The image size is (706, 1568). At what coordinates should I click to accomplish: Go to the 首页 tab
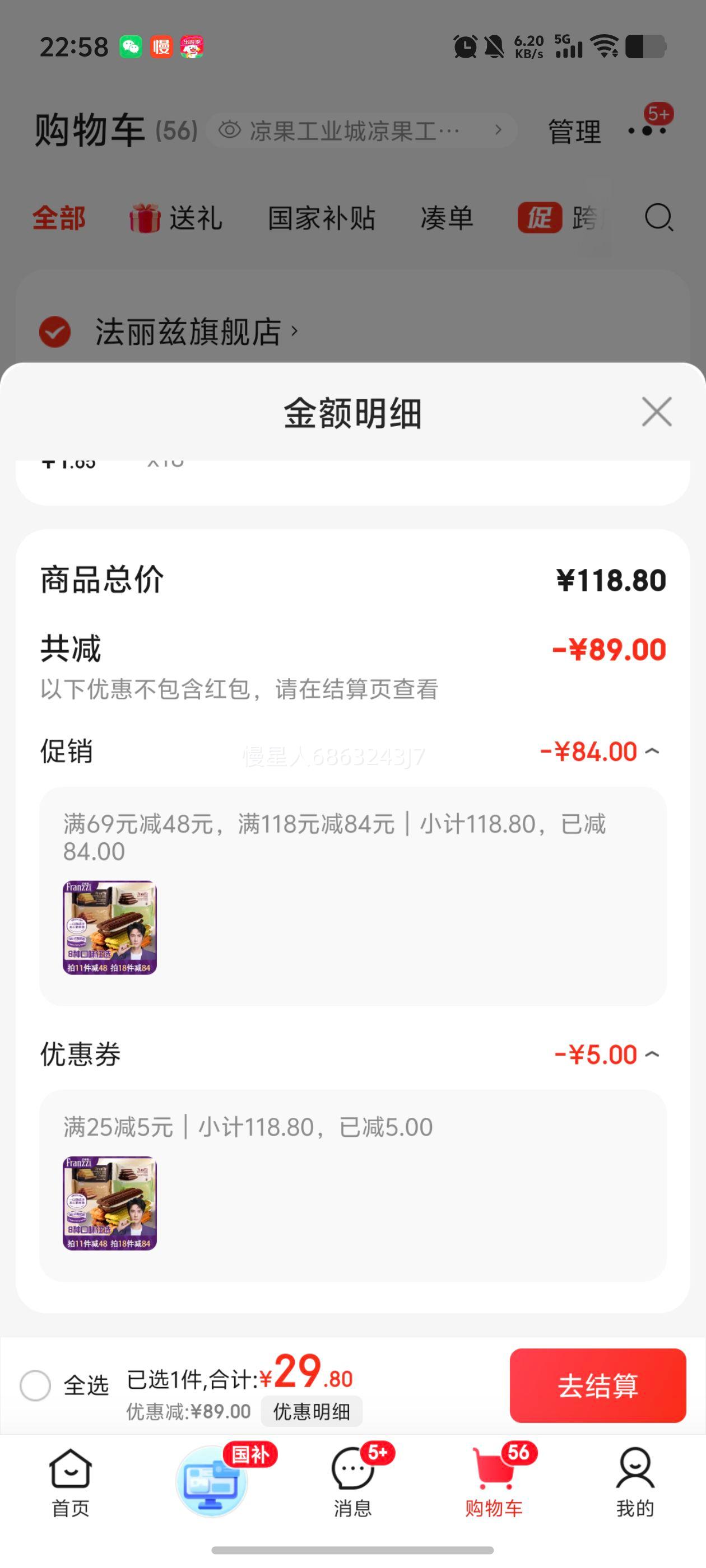coord(70,1483)
